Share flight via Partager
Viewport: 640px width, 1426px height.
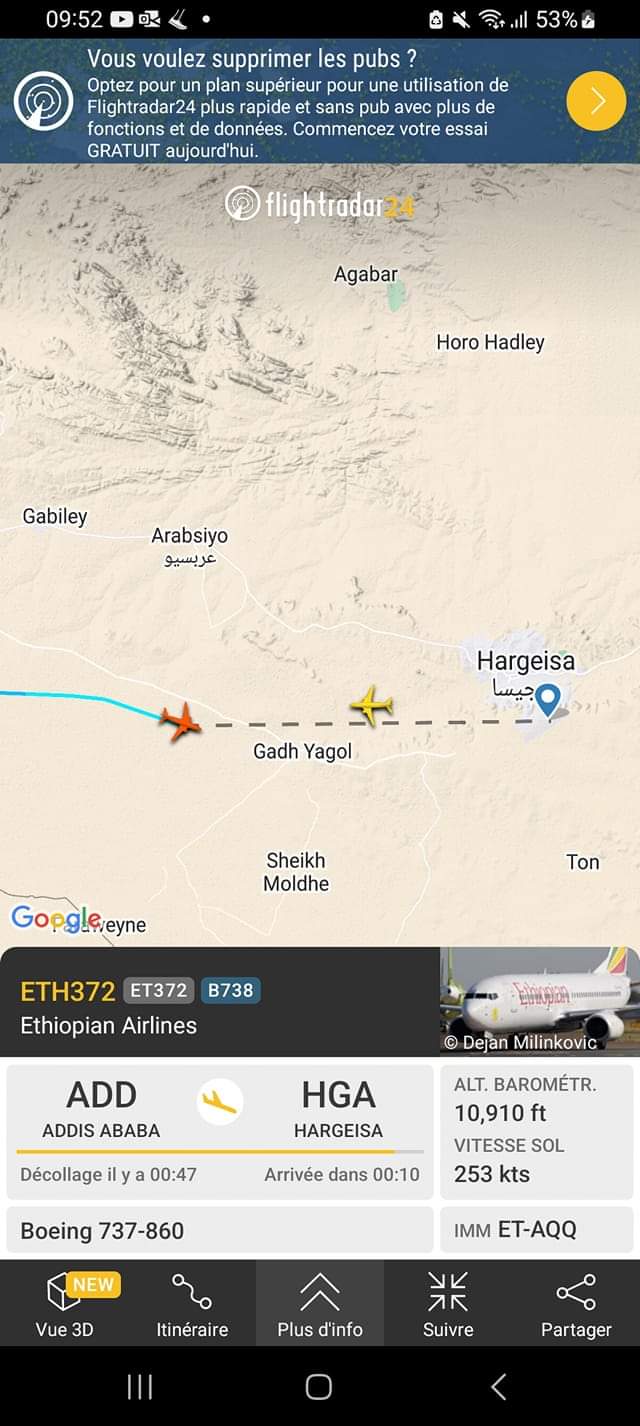pos(576,1305)
